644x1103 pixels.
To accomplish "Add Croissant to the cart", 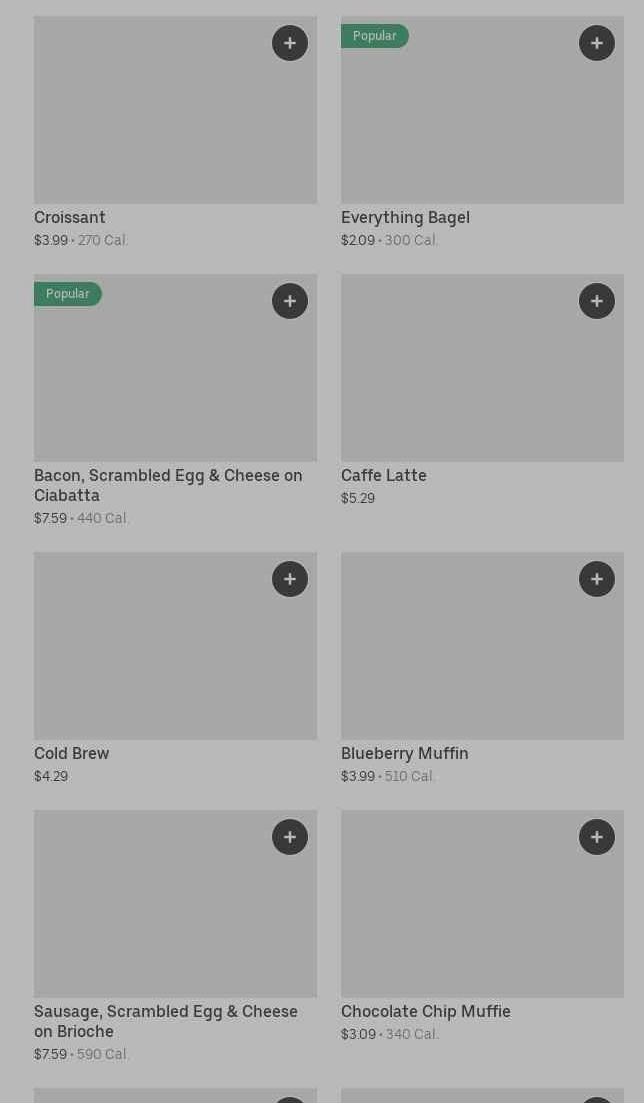I will [x=290, y=43].
